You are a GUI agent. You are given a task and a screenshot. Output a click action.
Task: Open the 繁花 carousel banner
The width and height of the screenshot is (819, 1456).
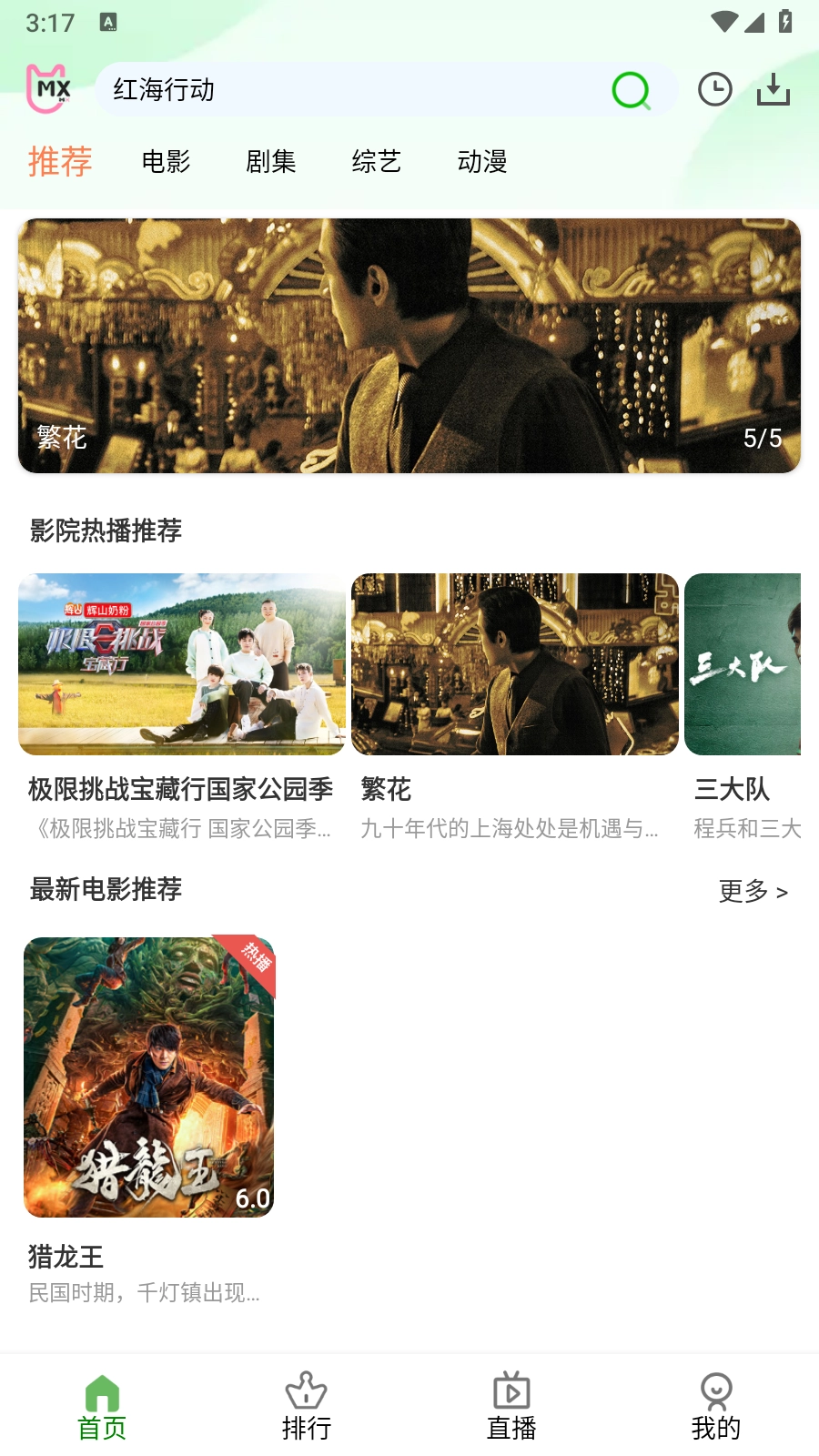pos(409,345)
